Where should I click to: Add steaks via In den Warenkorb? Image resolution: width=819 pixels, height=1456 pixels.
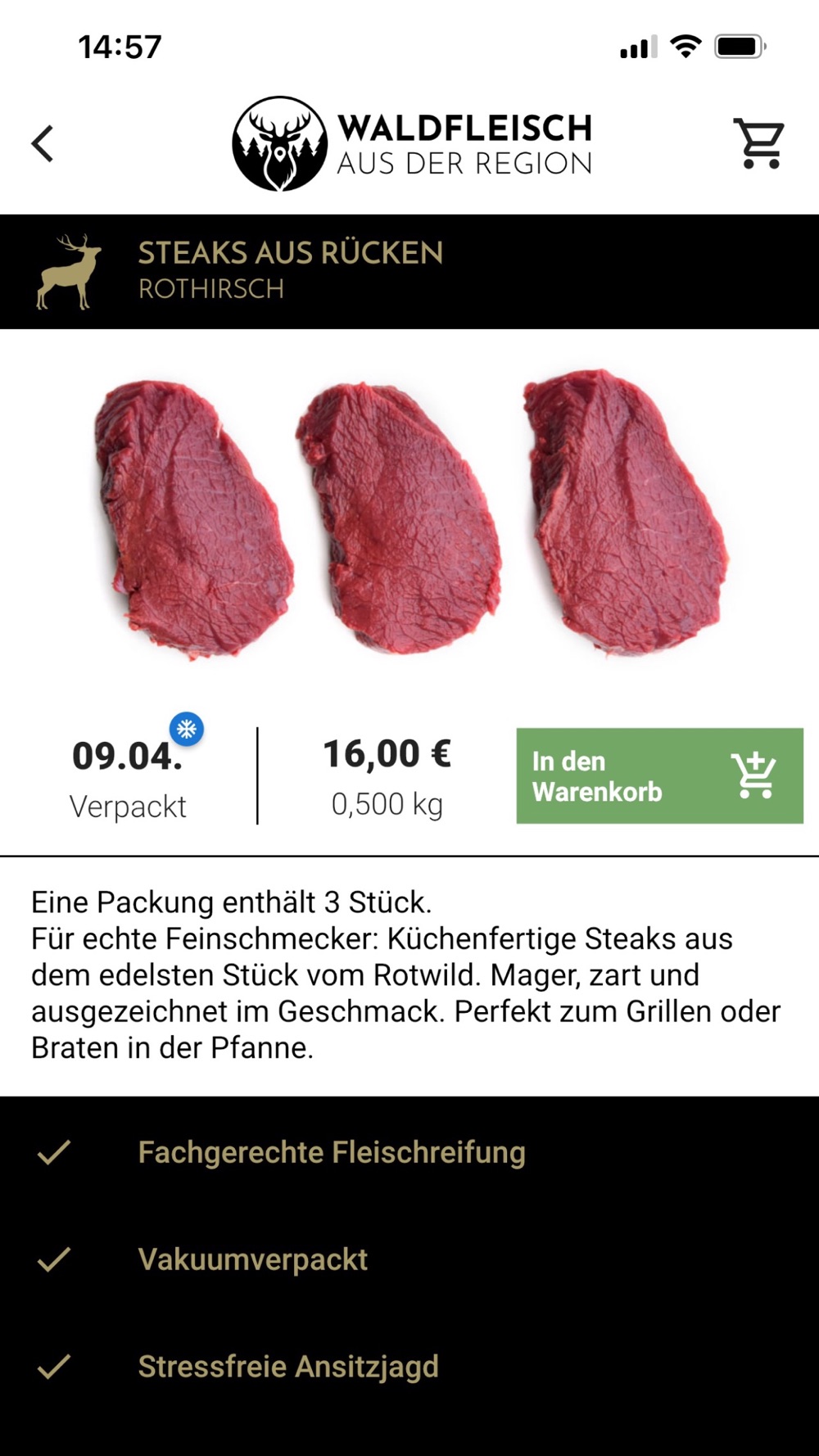click(659, 775)
